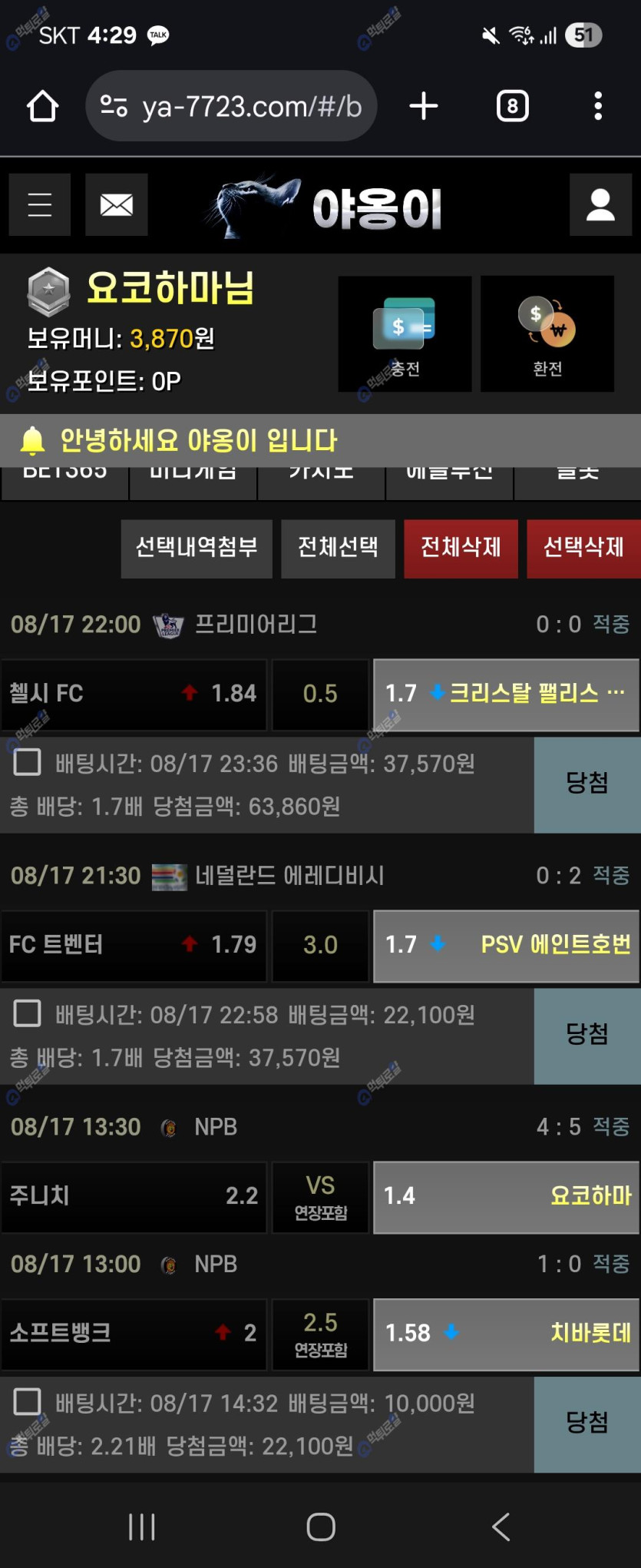The image size is (641, 1568).
Task: Tap 선택삭제 to delete selected
Action: (583, 548)
